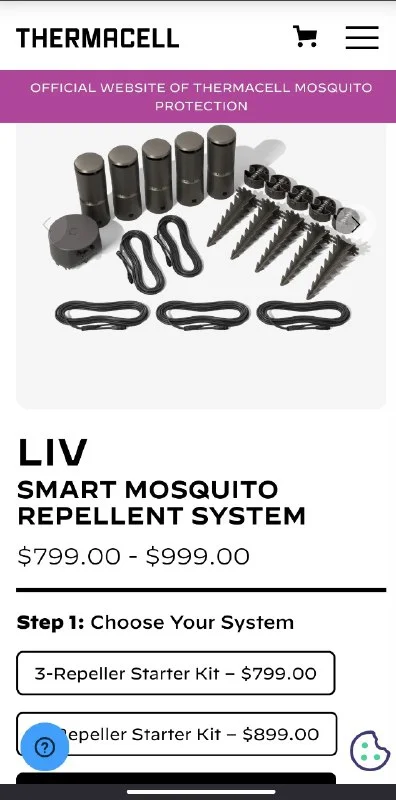Open the help question-mark bubble
Image resolution: width=396 pixels, height=800 pixels.
(x=44, y=747)
